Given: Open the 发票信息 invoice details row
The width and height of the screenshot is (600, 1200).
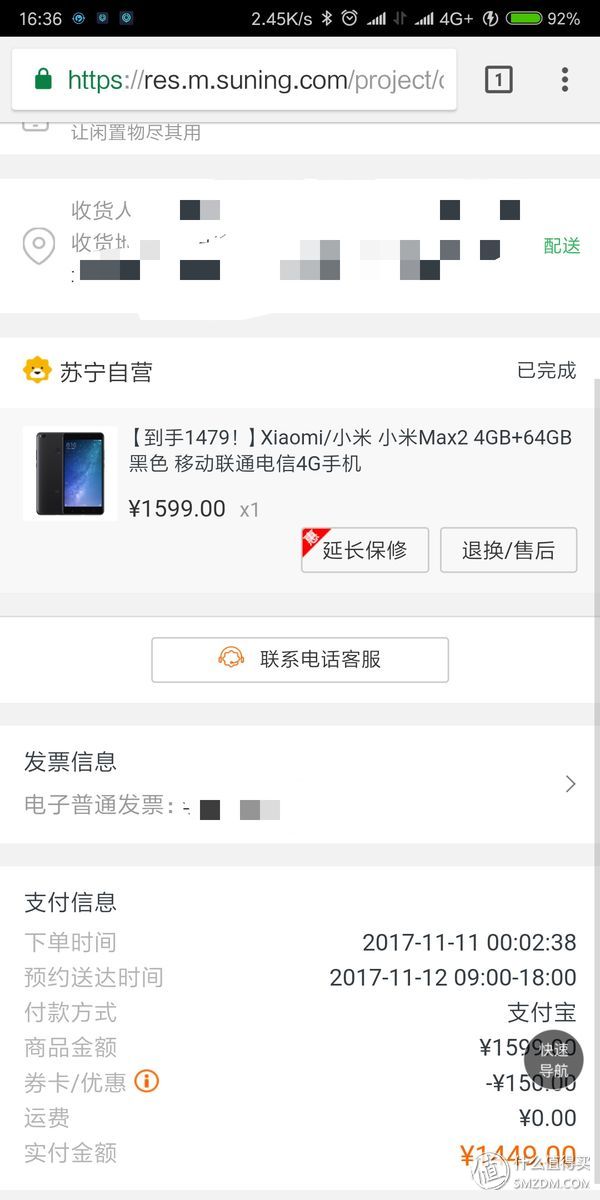Looking at the screenshot, I should coord(300,784).
